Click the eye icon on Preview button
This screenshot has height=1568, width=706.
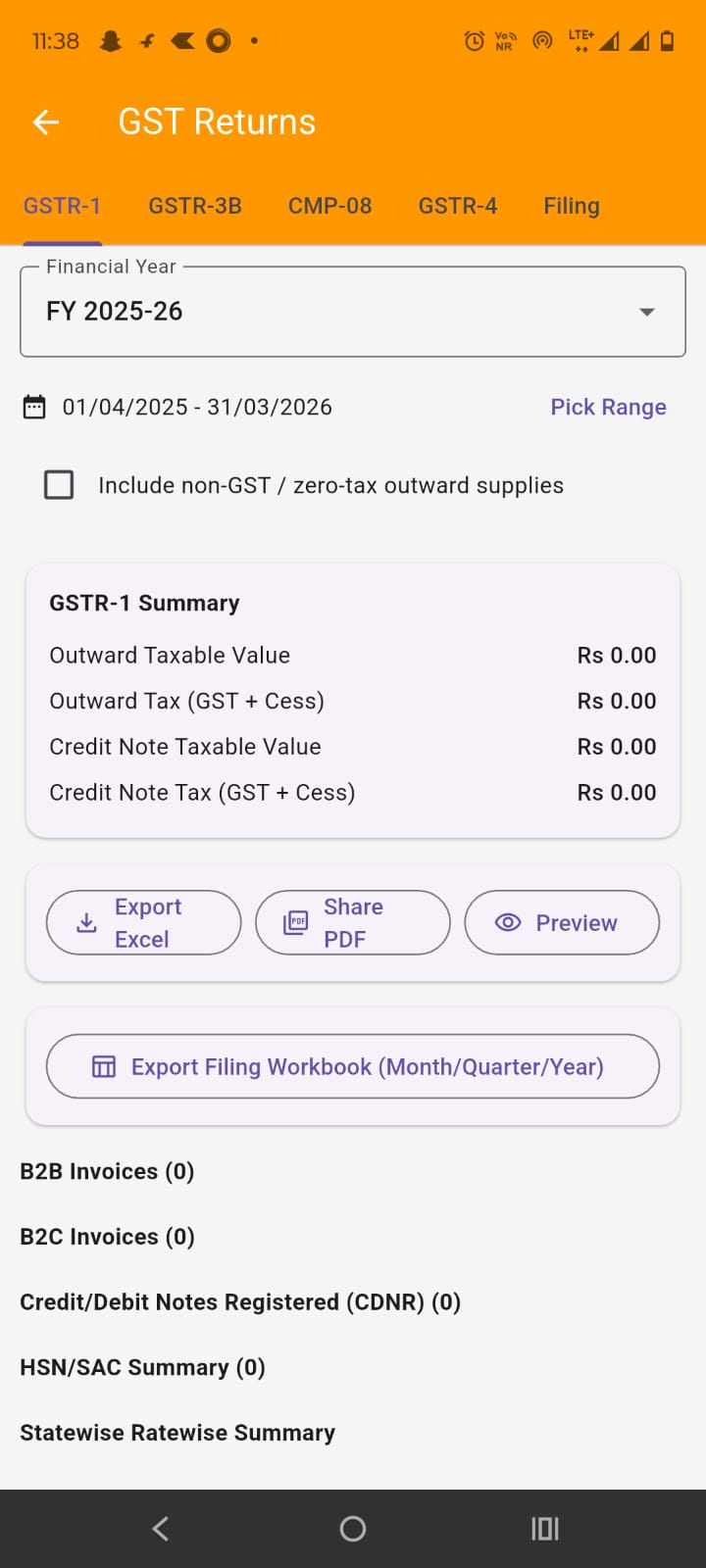coord(506,922)
